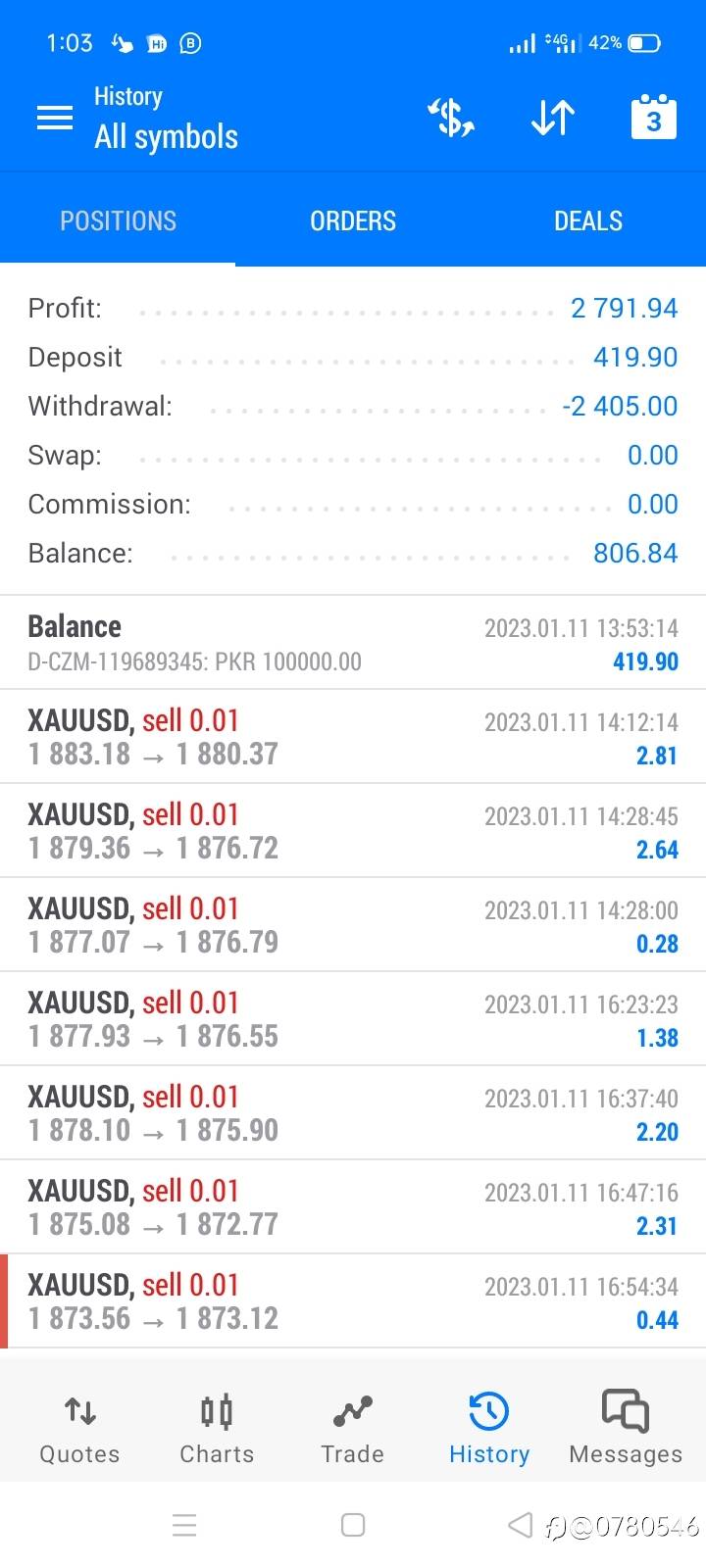
Task: Open the XAUUSD sell with profit 0.44
Action: (x=353, y=1301)
